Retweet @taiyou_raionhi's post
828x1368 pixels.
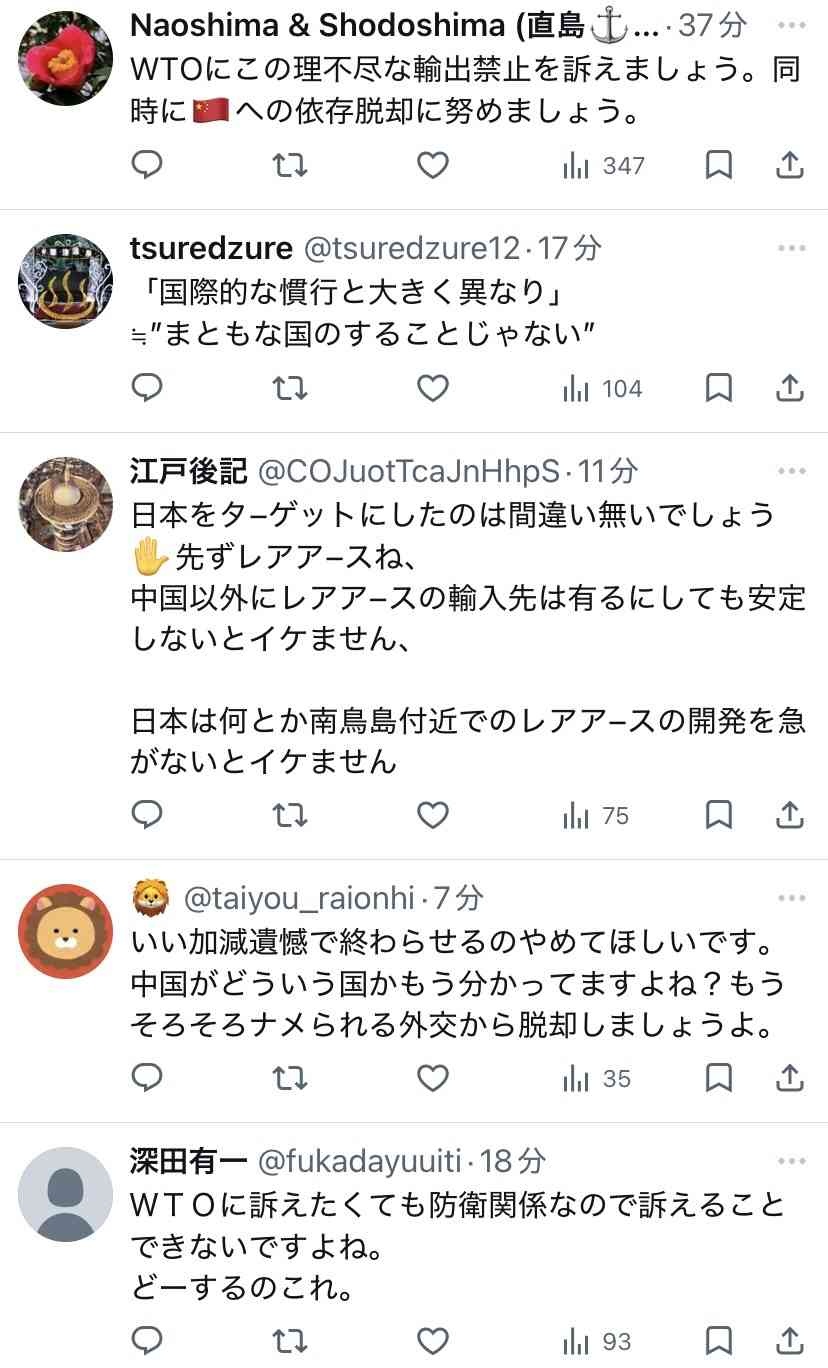click(x=290, y=1078)
